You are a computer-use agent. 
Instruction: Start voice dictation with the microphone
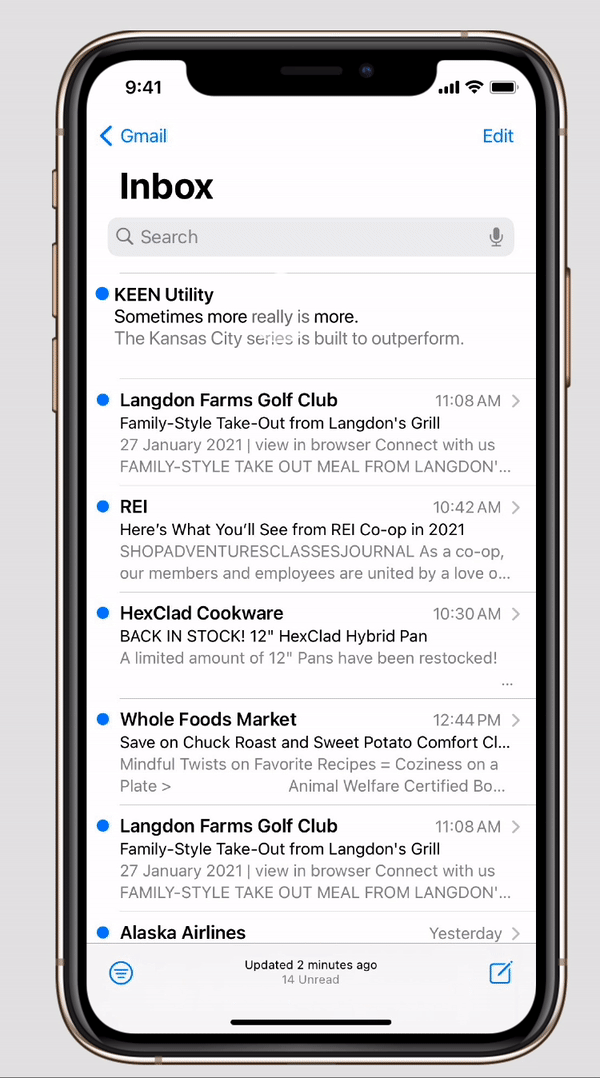(496, 237)
